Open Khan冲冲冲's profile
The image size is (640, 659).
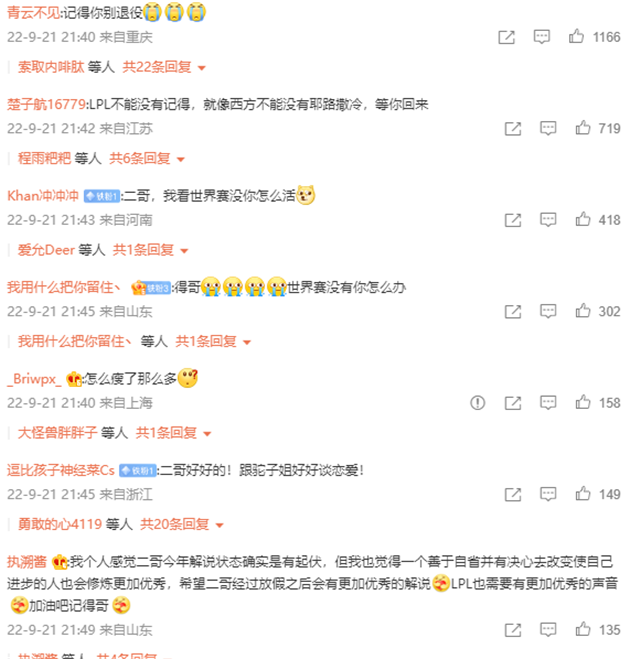(43, 195)
